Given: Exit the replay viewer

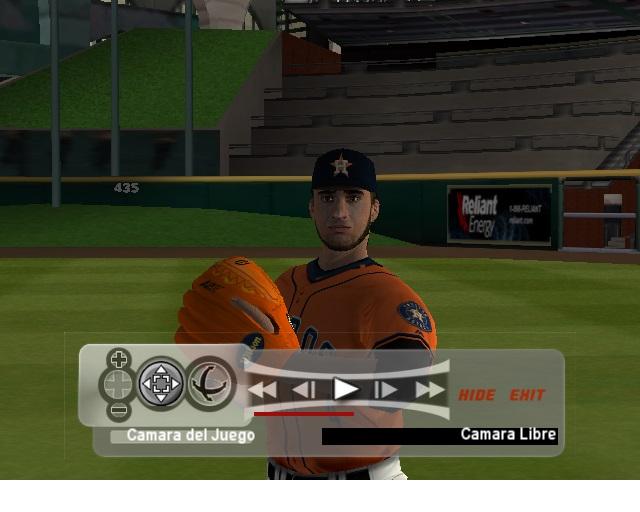Looking at the screenshot, I should 527,395.
